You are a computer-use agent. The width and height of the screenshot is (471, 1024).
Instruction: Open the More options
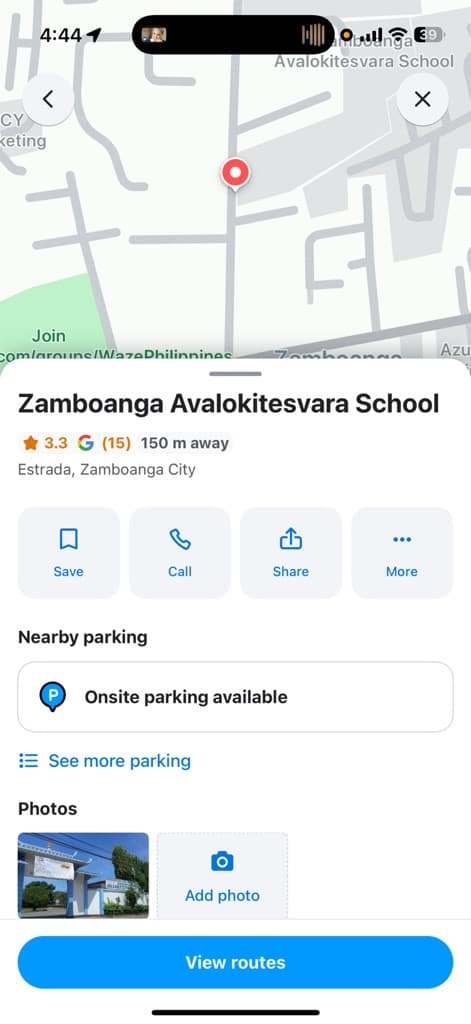click(402, 552)
